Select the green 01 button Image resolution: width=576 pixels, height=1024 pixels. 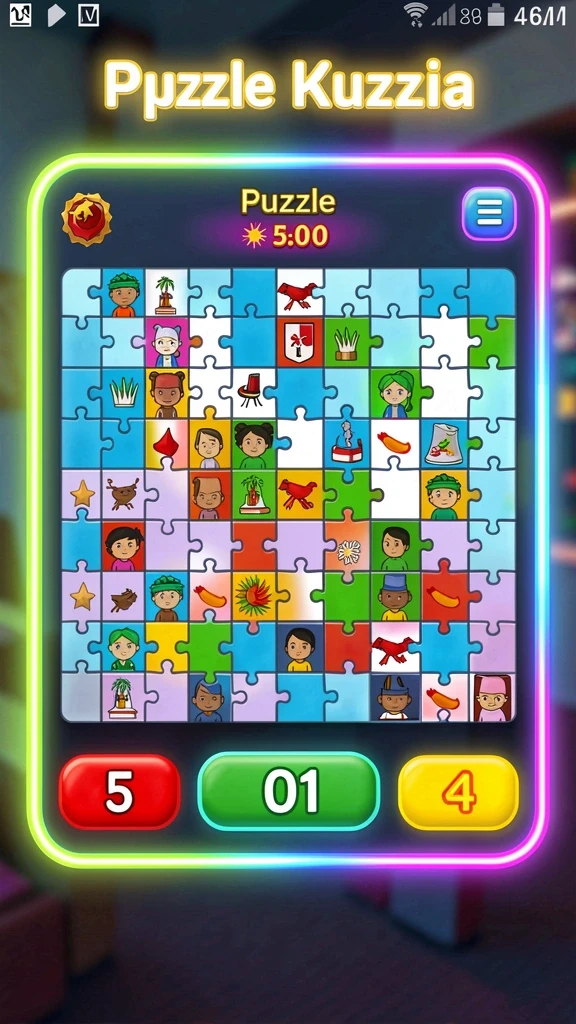289,791
